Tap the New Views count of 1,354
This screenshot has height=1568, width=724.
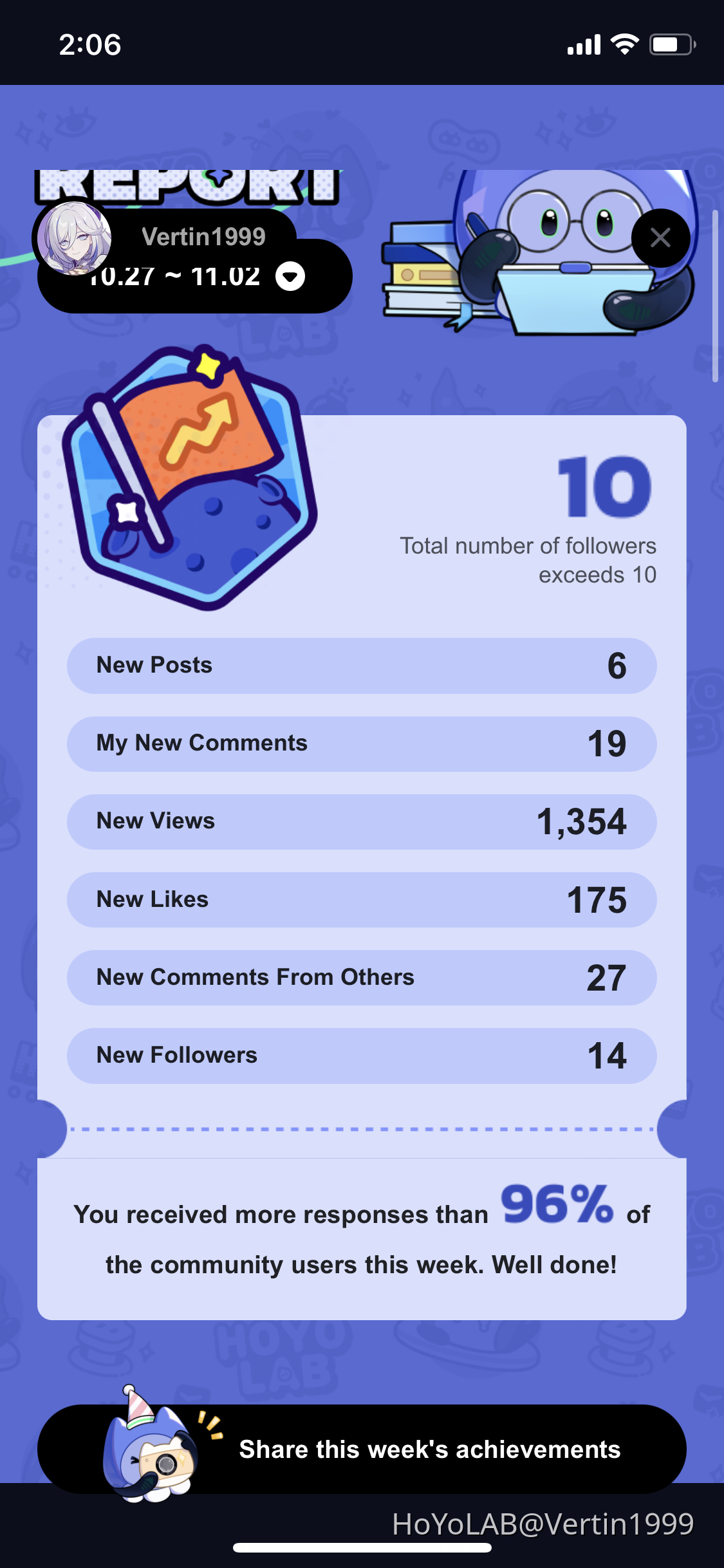[x=581, y=821]
